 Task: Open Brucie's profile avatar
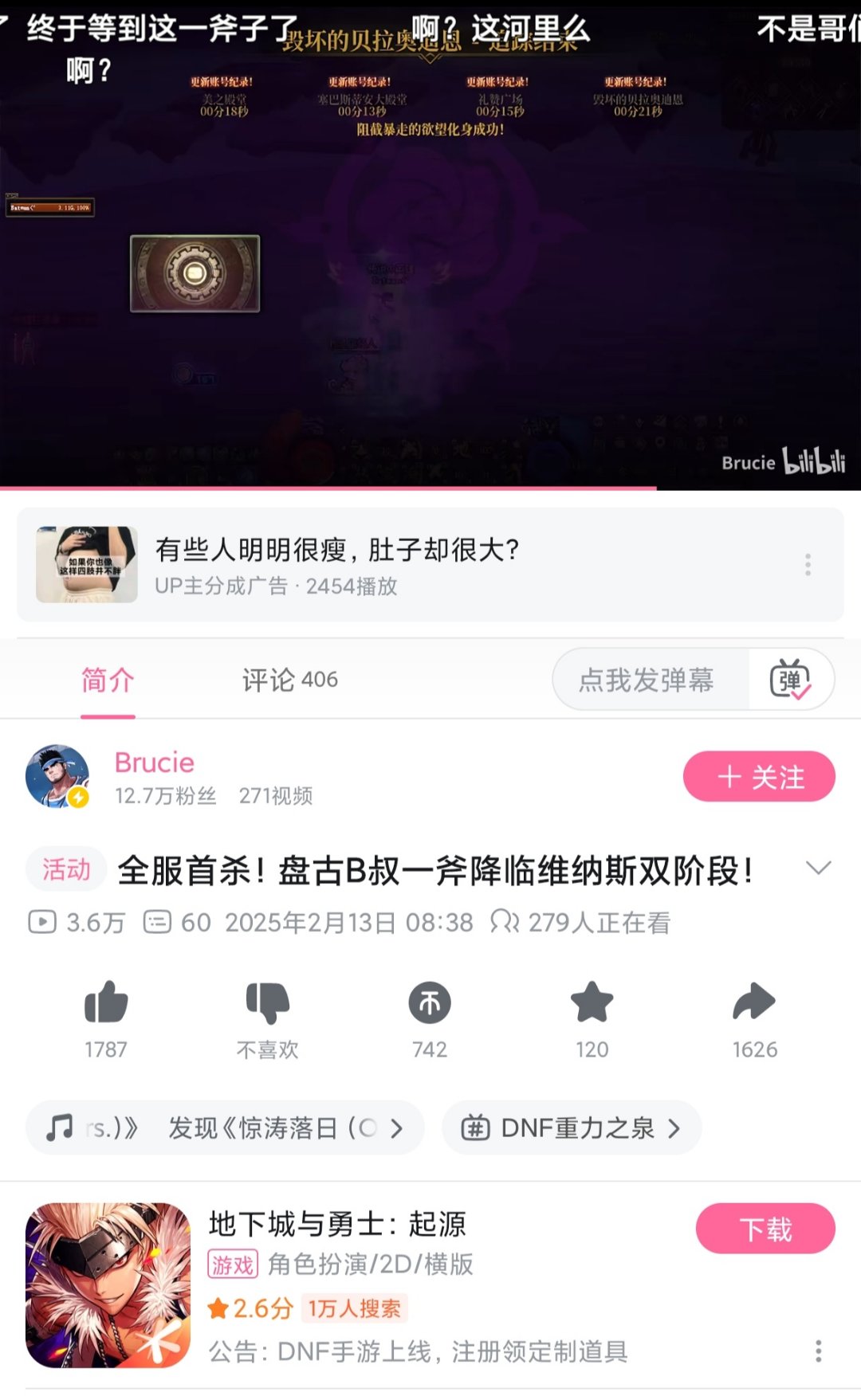point(57,777)
